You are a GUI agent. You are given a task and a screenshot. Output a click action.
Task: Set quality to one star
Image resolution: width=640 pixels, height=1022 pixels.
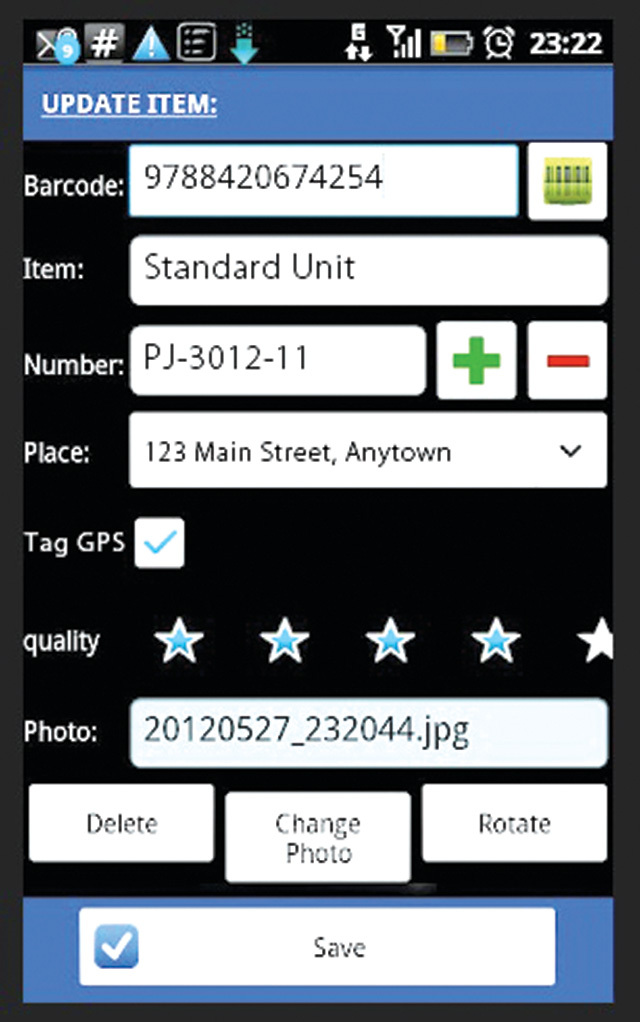coord(179,641)
